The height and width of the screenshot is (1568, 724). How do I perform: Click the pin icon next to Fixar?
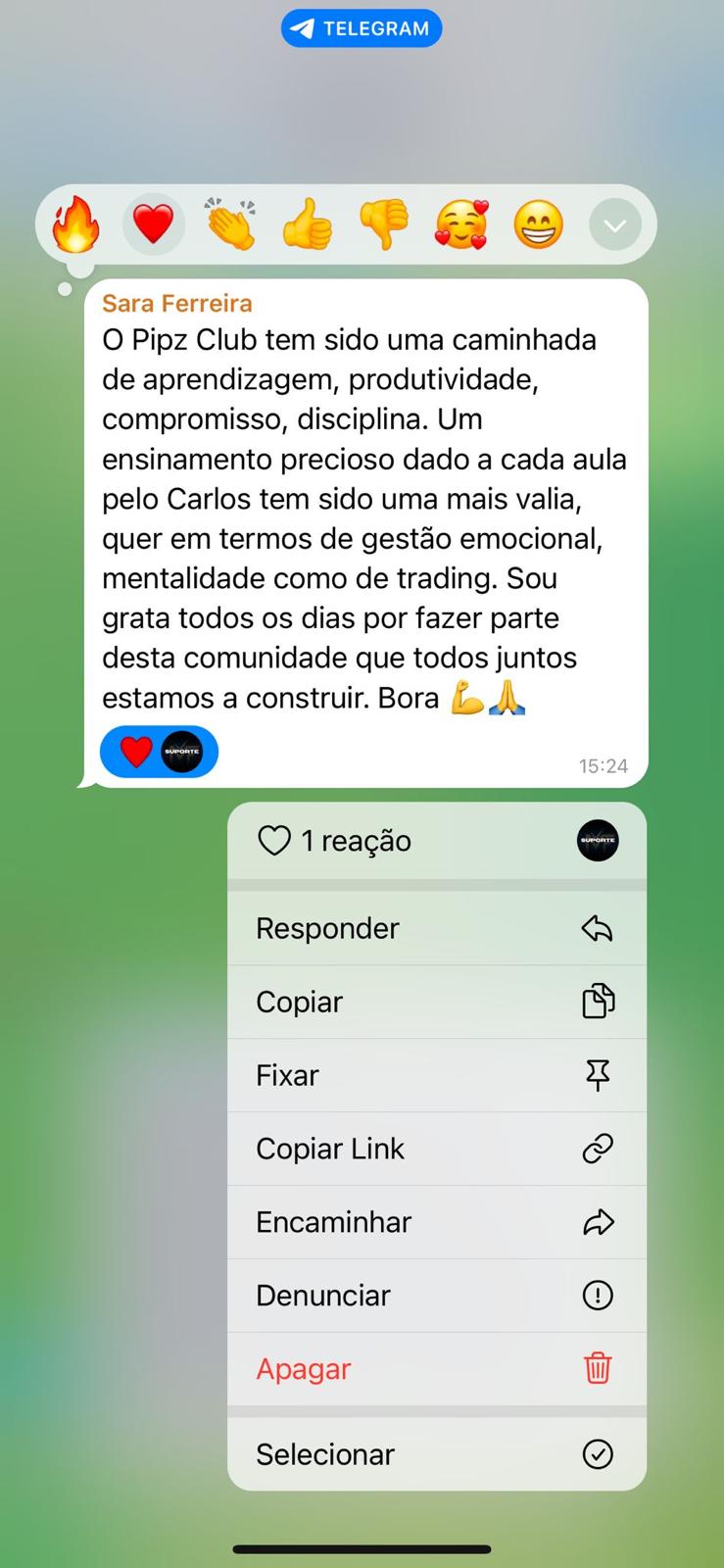pos(598,1074)
